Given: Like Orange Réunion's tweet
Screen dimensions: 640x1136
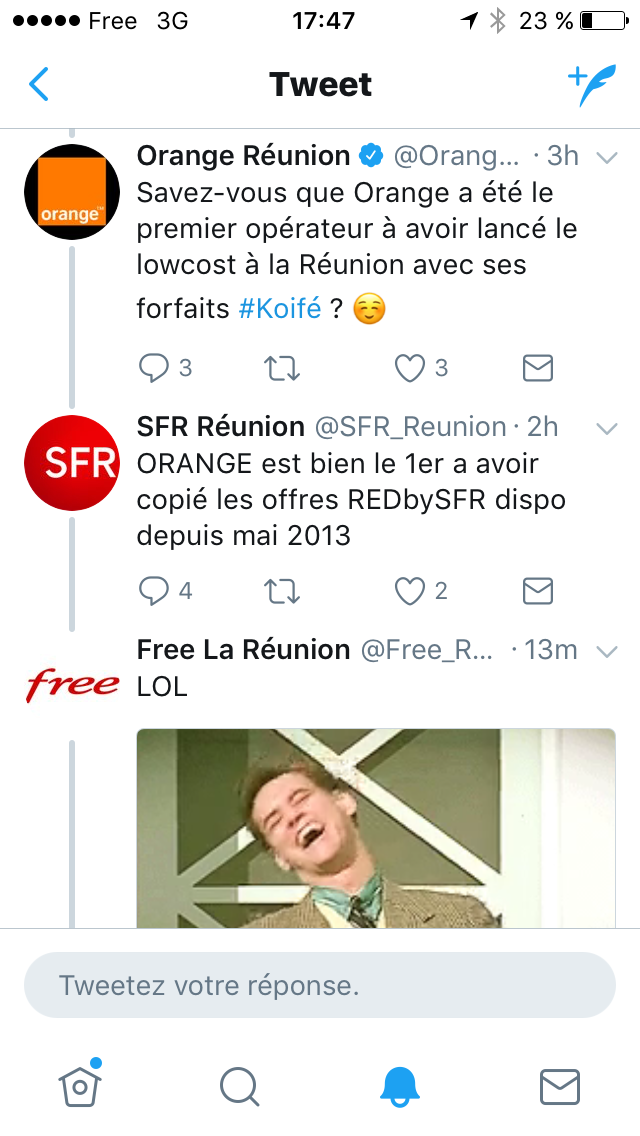Looking at the screenshot, I should [410, 369].
